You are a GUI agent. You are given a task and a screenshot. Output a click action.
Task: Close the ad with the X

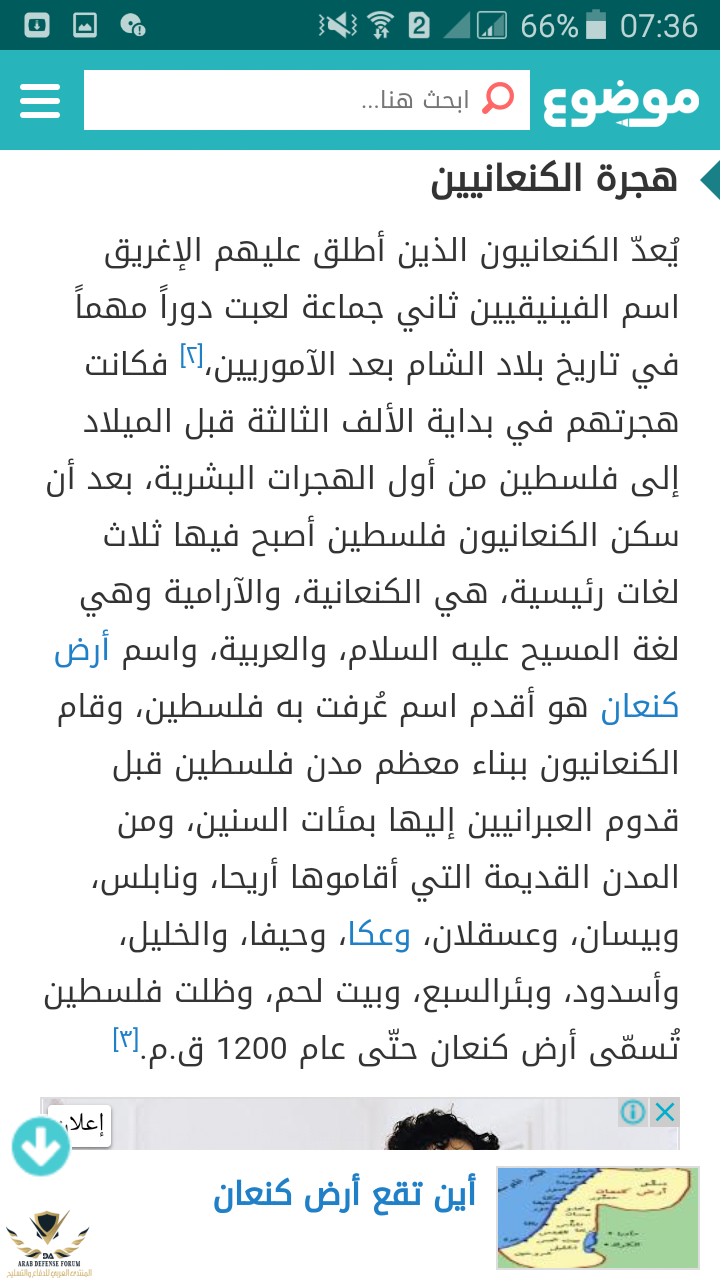pos(664,1112)
